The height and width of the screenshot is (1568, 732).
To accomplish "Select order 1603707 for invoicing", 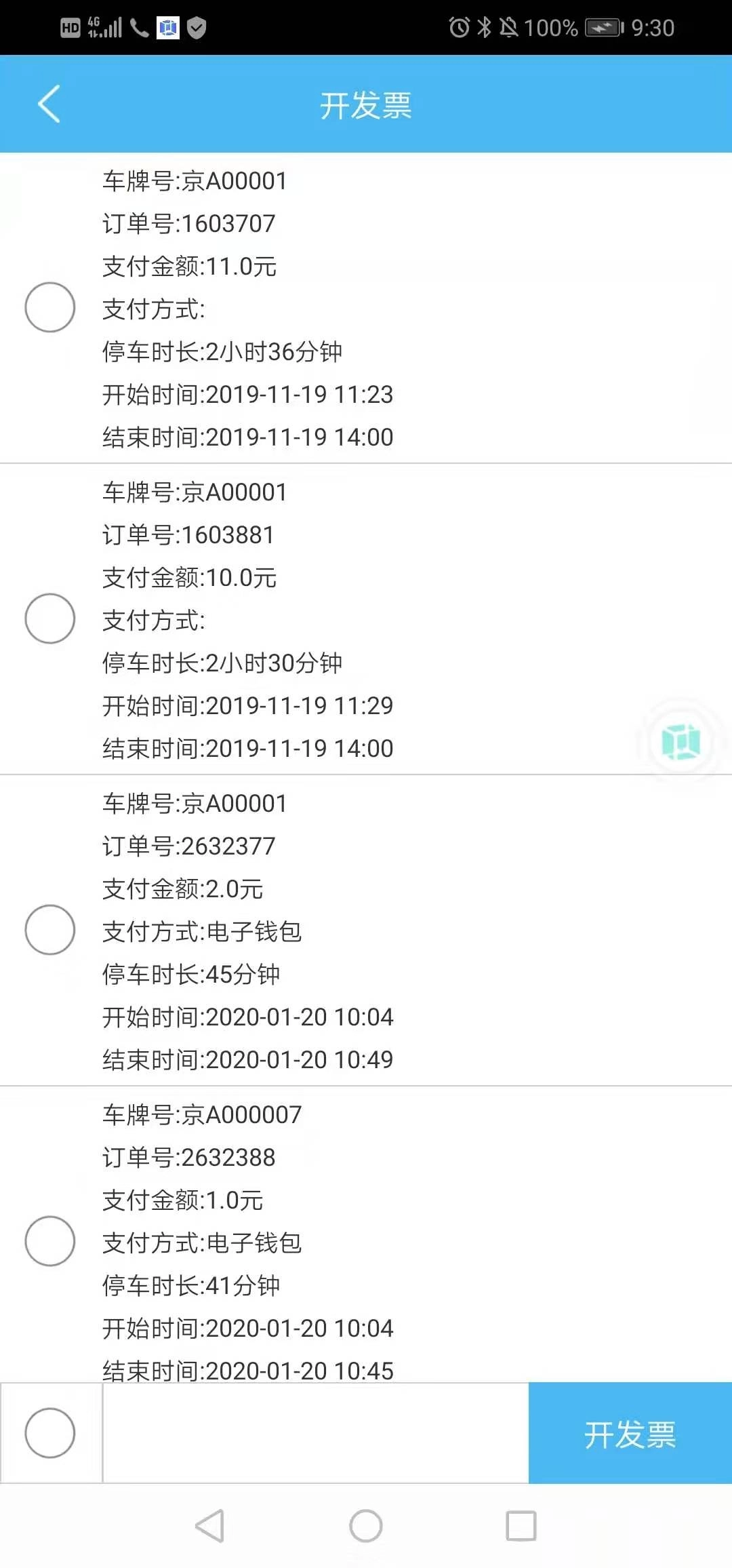I will (x=49, y=307).
